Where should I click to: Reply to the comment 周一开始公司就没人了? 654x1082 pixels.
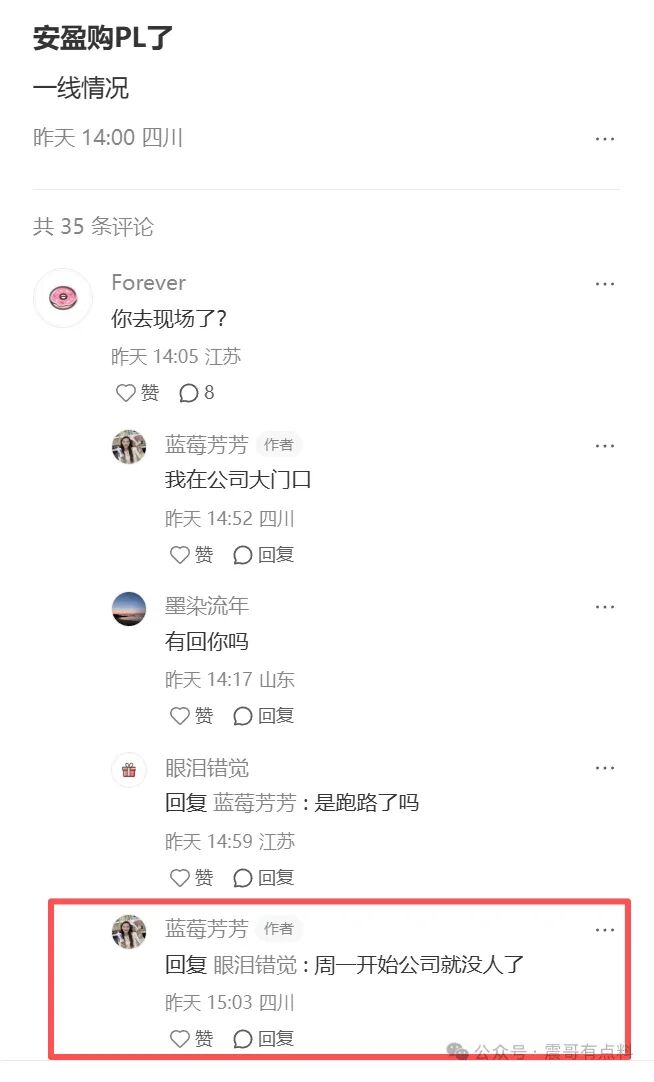pyautogui.click(x=263, y=1038)
